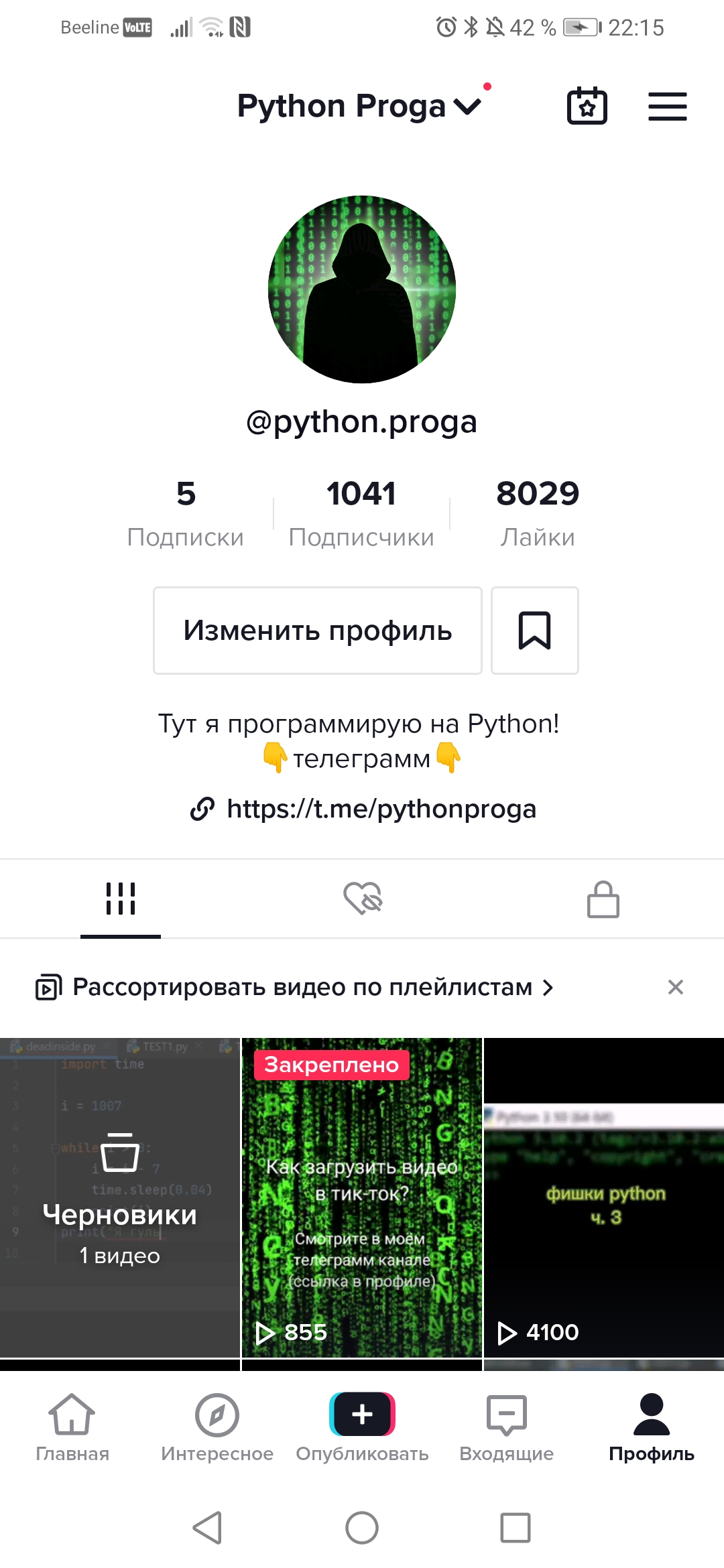Go to the Главная home tab

72,1426
